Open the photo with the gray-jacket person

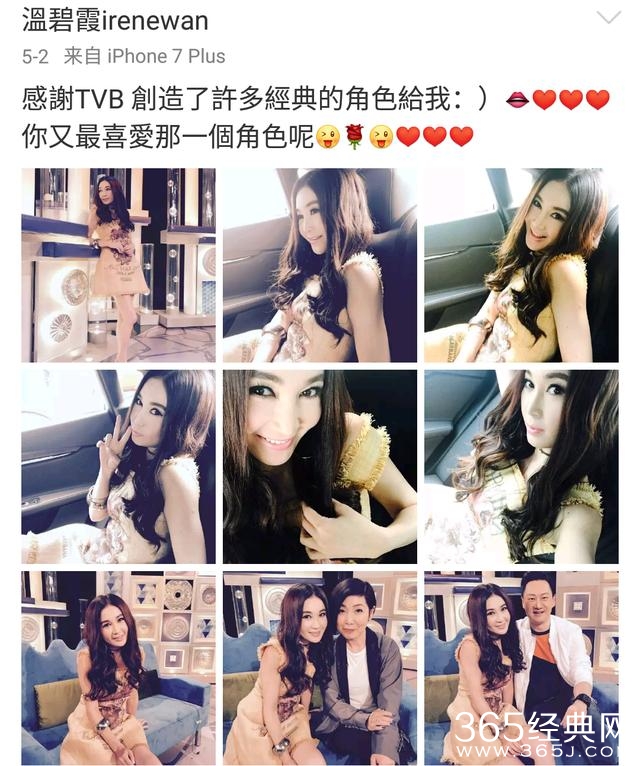pyautogui.click(x=320, y=667)
